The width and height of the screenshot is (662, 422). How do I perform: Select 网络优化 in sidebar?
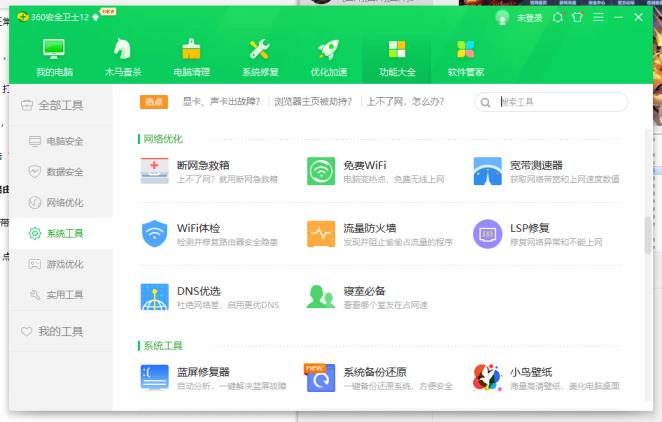tap(63, 202)
